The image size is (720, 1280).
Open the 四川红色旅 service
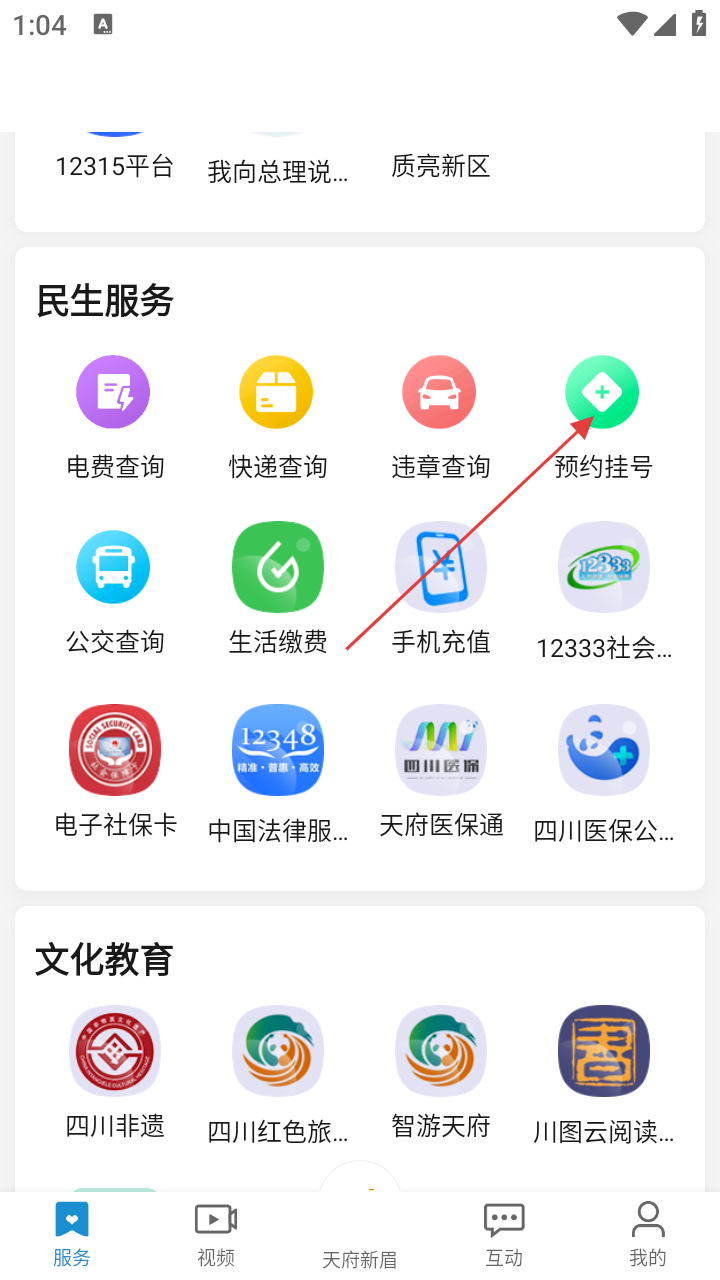coord(277,1051)
